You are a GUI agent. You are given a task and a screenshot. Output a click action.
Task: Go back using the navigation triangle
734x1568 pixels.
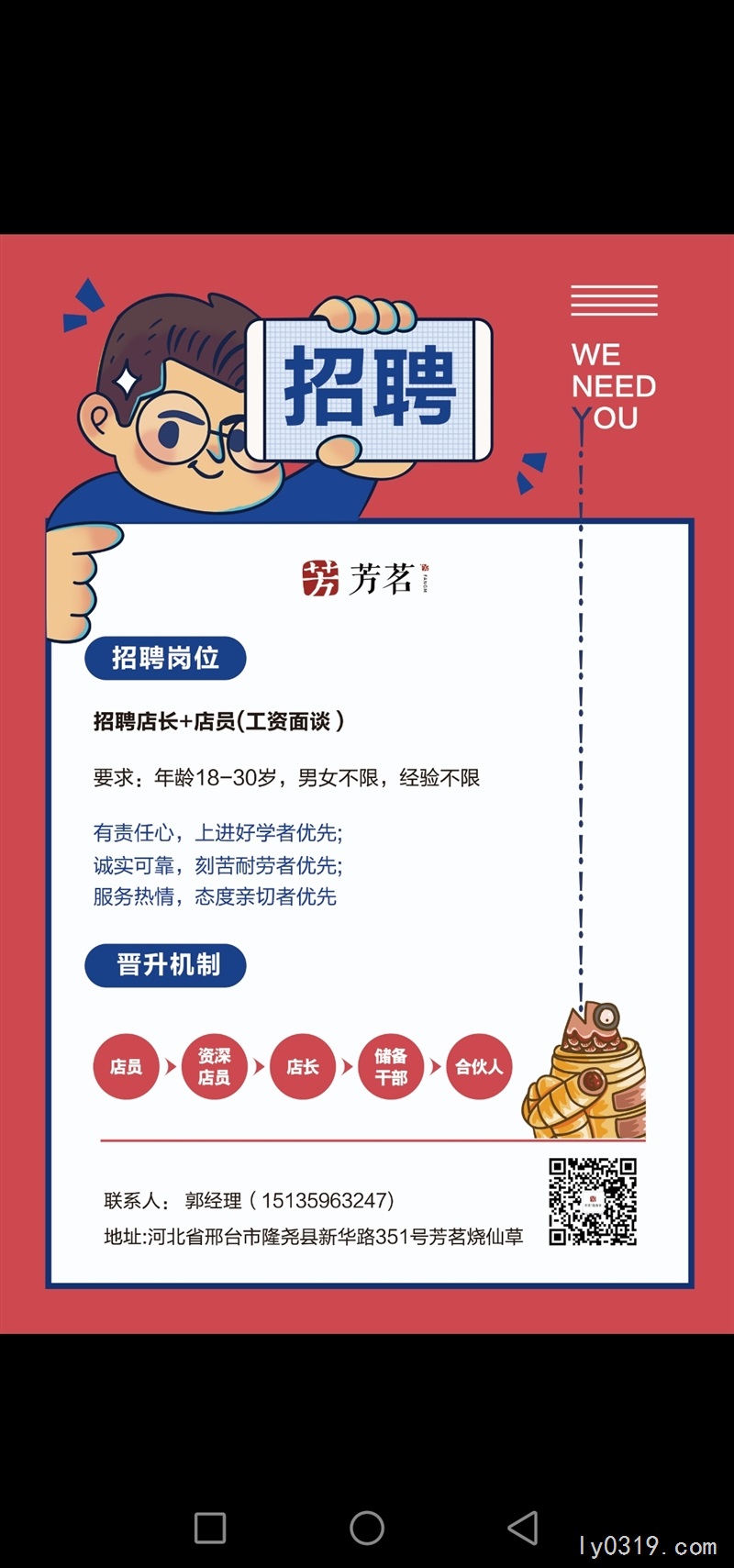pyautogui.click(x=523, y=1528)
